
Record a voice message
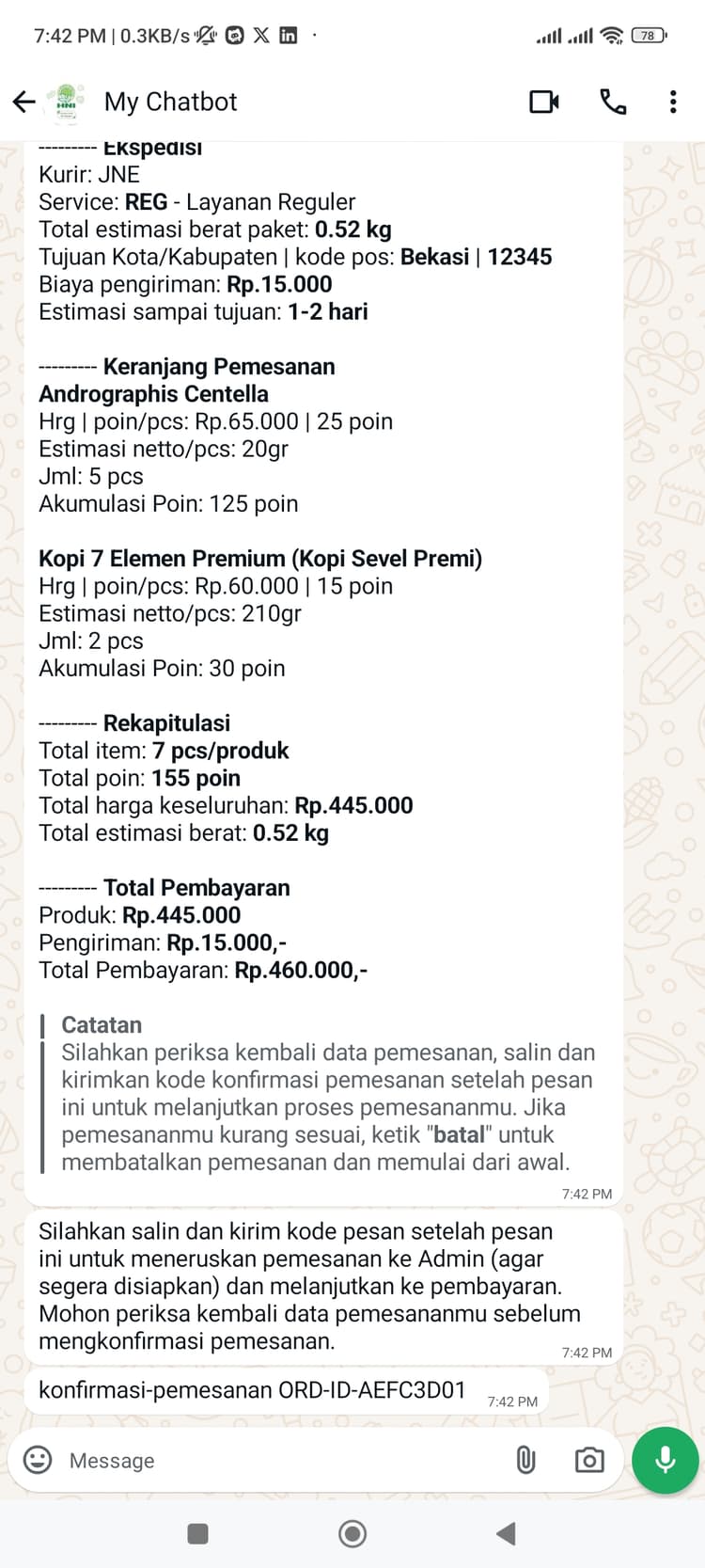666,1460
